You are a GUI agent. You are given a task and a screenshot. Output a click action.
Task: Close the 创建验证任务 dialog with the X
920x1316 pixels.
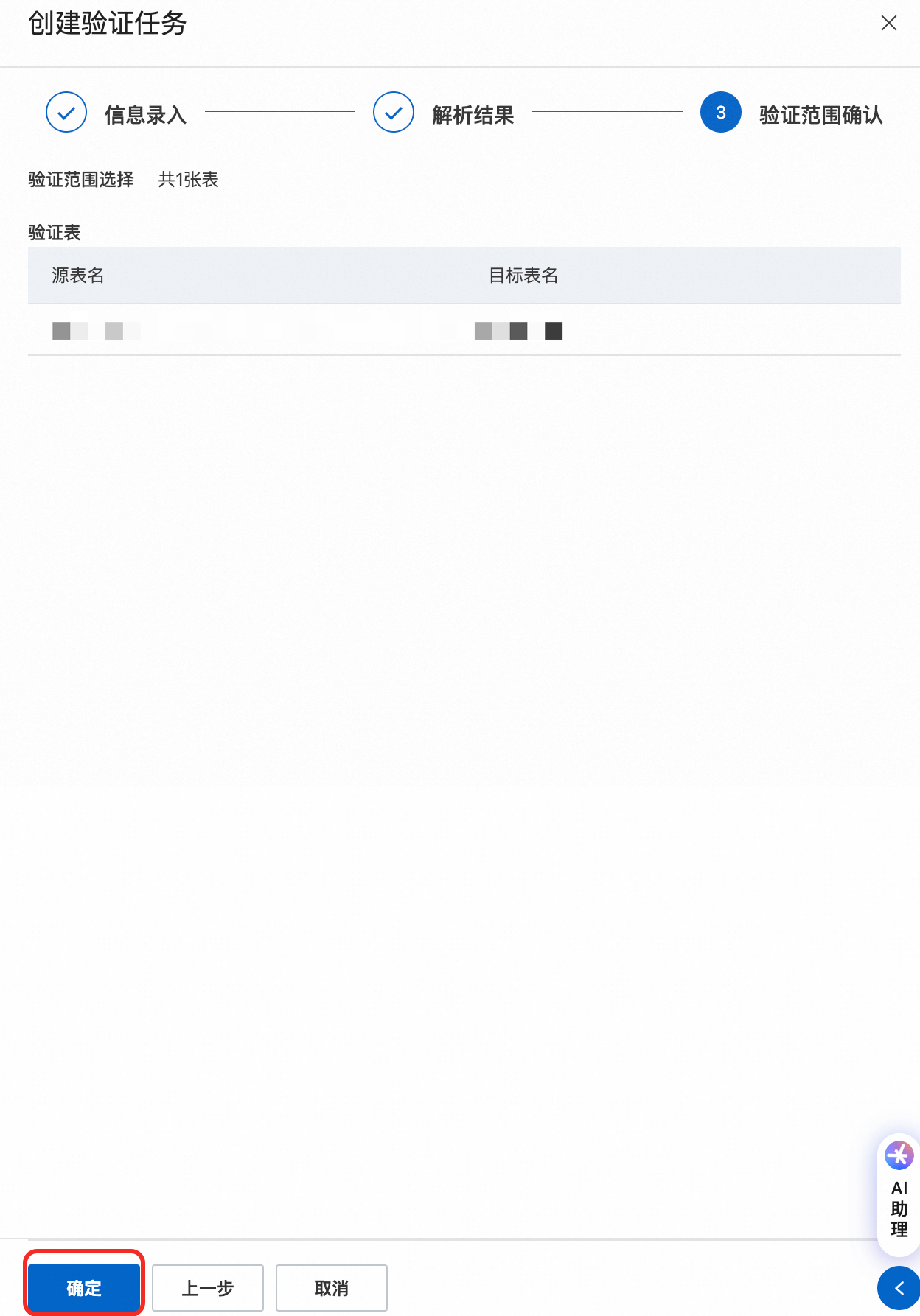coord(888,23)
